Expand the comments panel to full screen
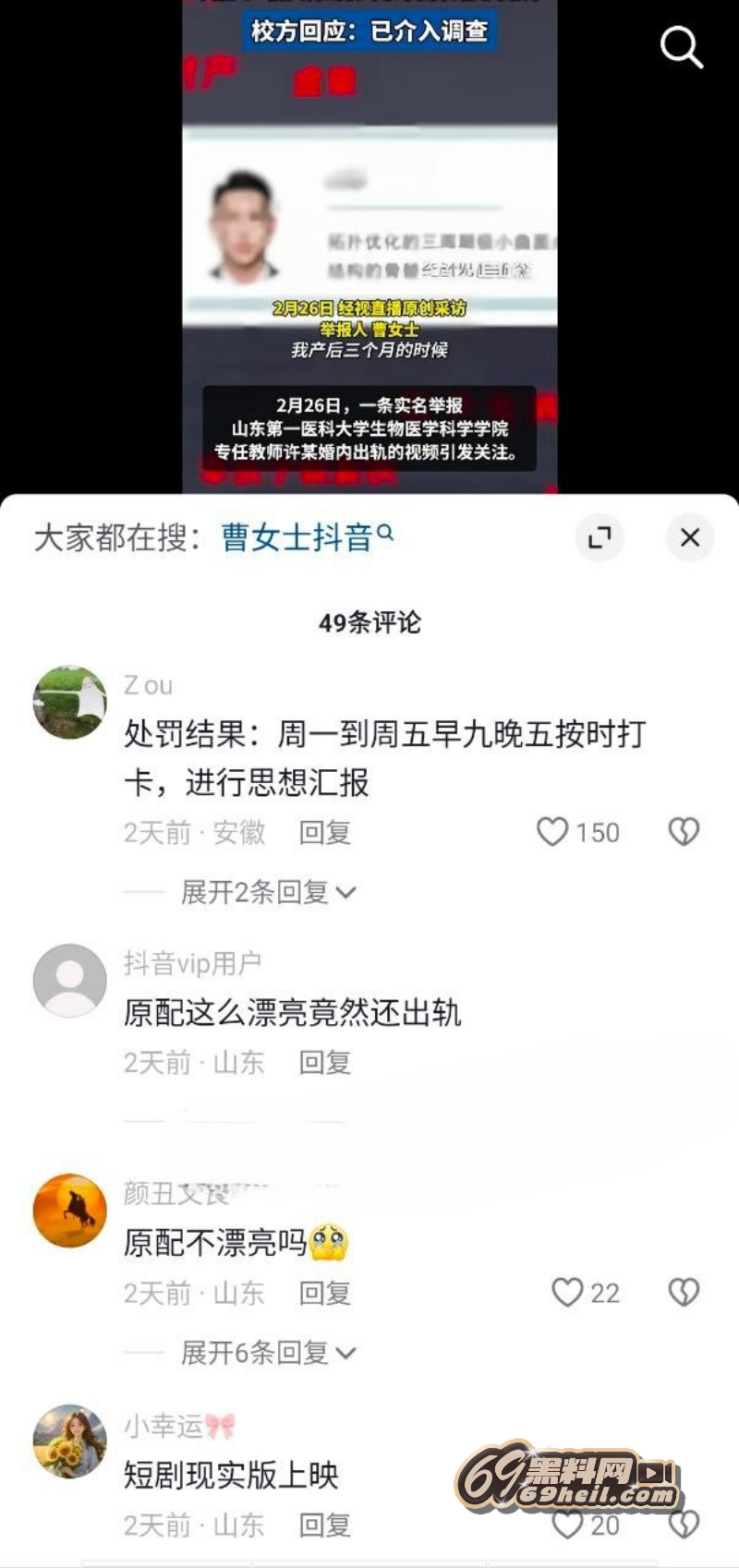The height and width of the screenshot is (1568, 739). [600, 537]
